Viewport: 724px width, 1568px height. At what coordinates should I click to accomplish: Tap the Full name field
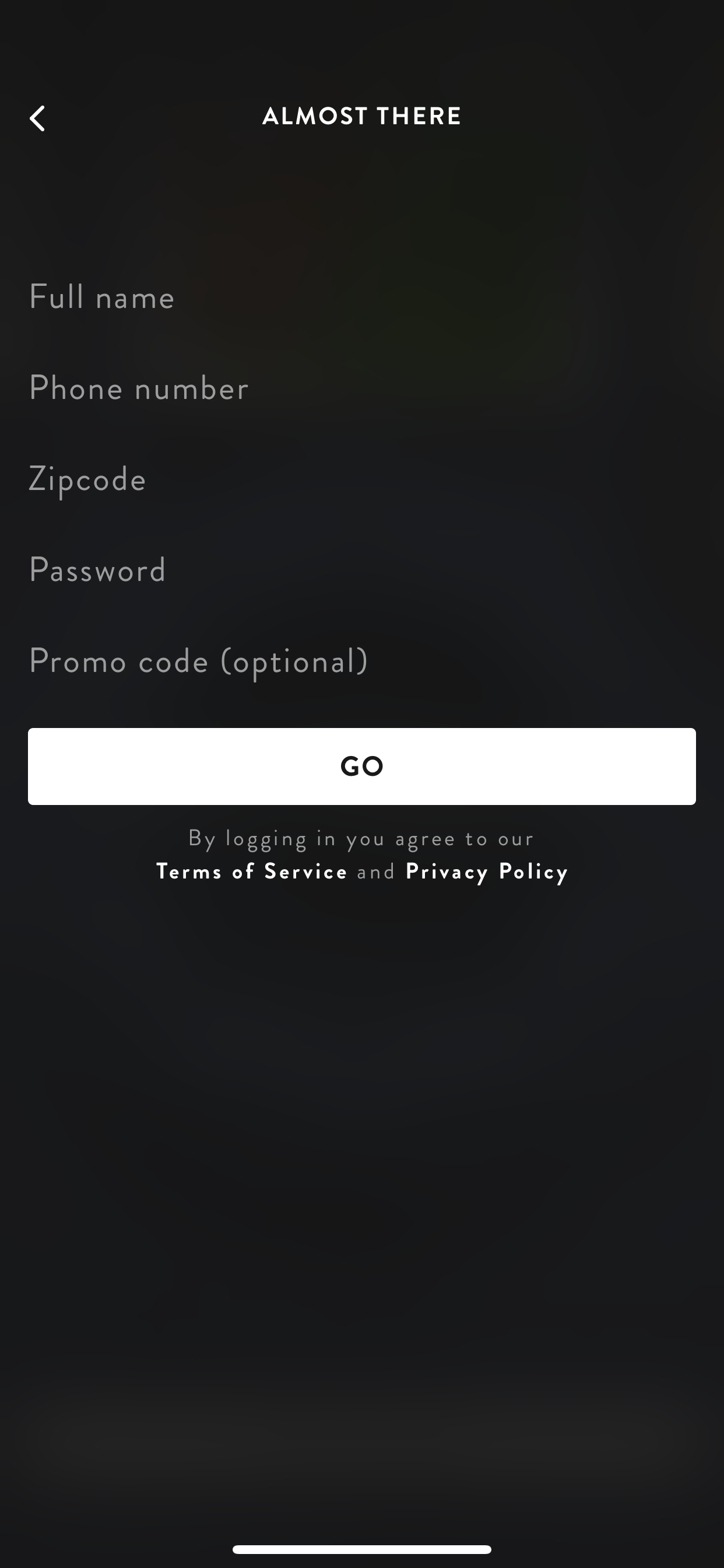(x=362, y=297)
